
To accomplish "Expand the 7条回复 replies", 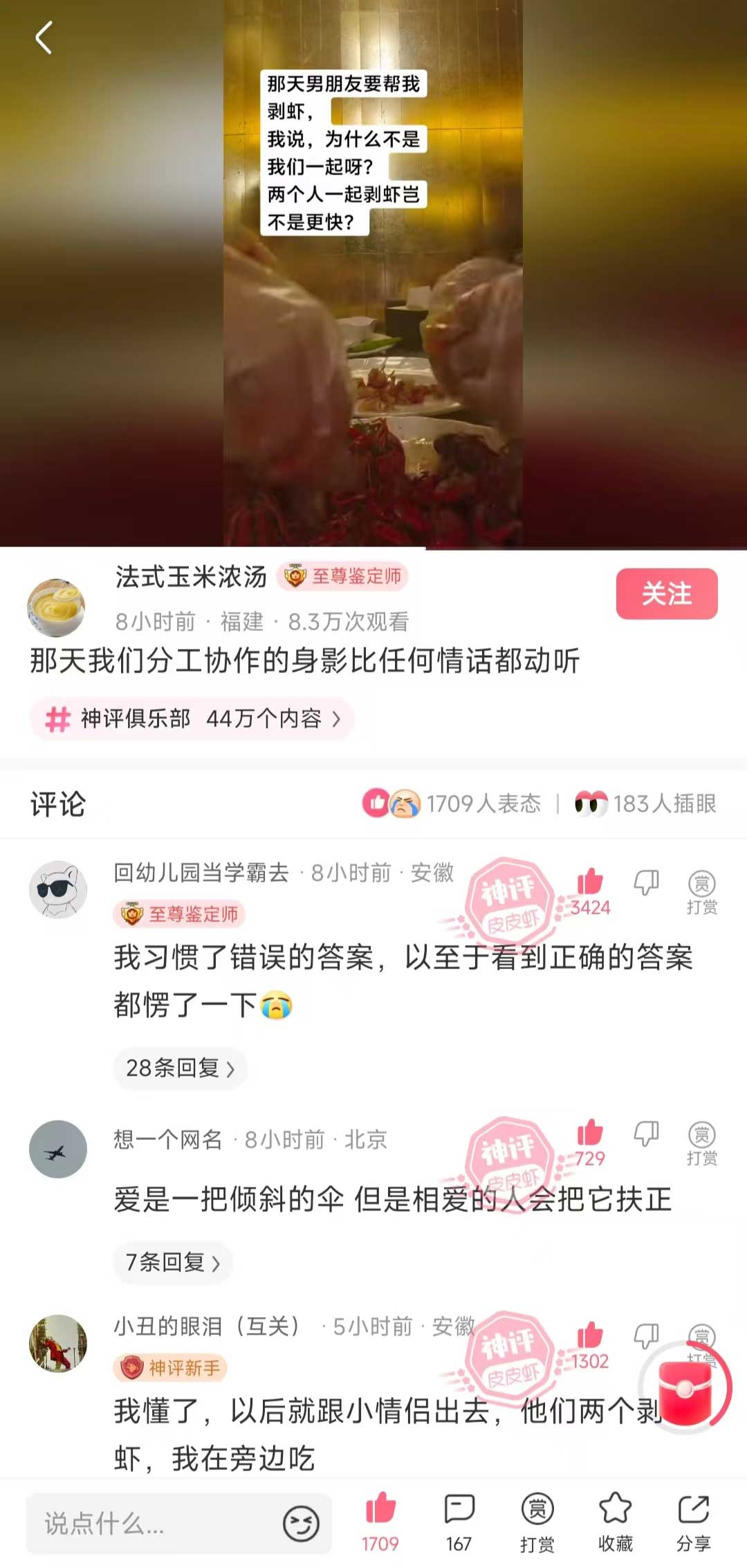I will [x=172, y=1262].
